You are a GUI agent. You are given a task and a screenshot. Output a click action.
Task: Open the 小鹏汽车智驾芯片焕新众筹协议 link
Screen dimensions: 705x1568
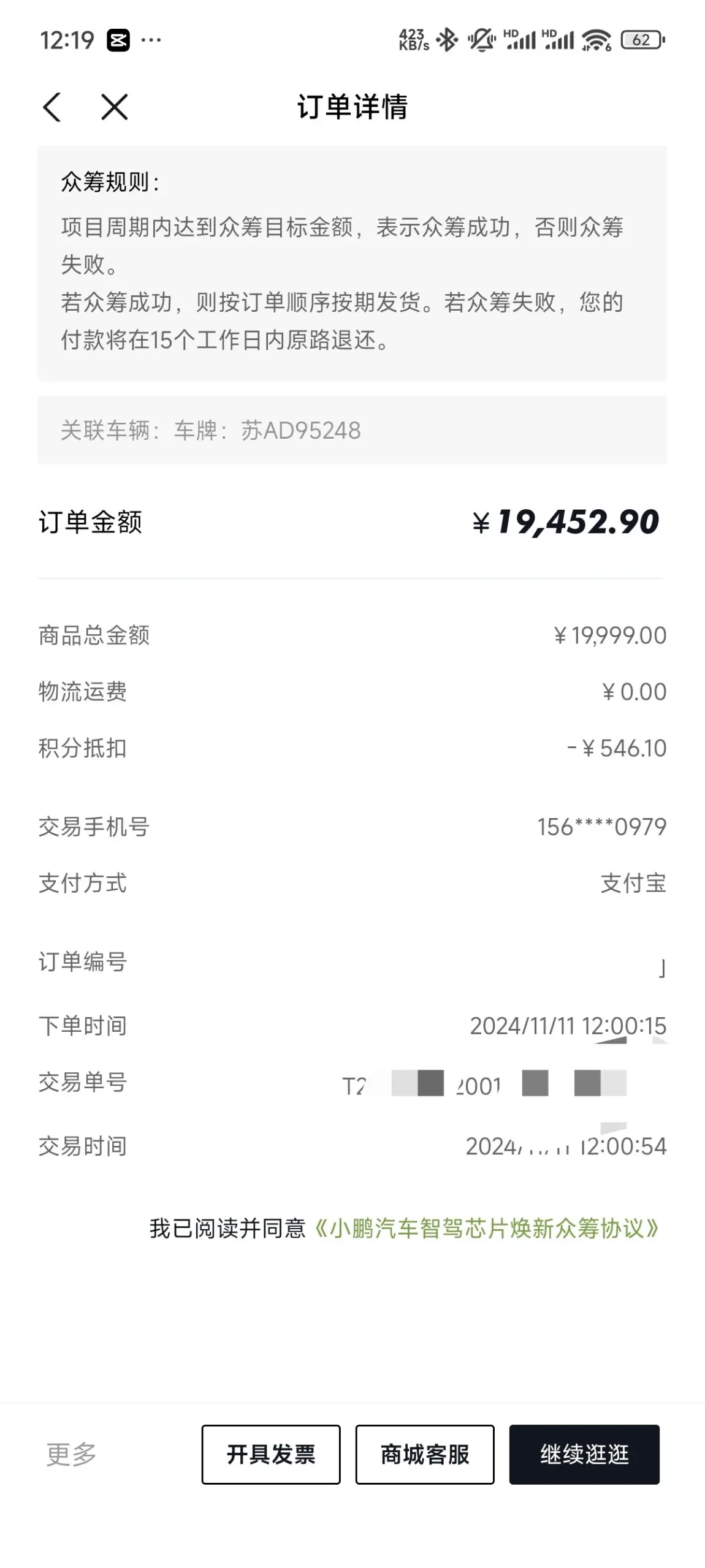(x=487, y=1229)
